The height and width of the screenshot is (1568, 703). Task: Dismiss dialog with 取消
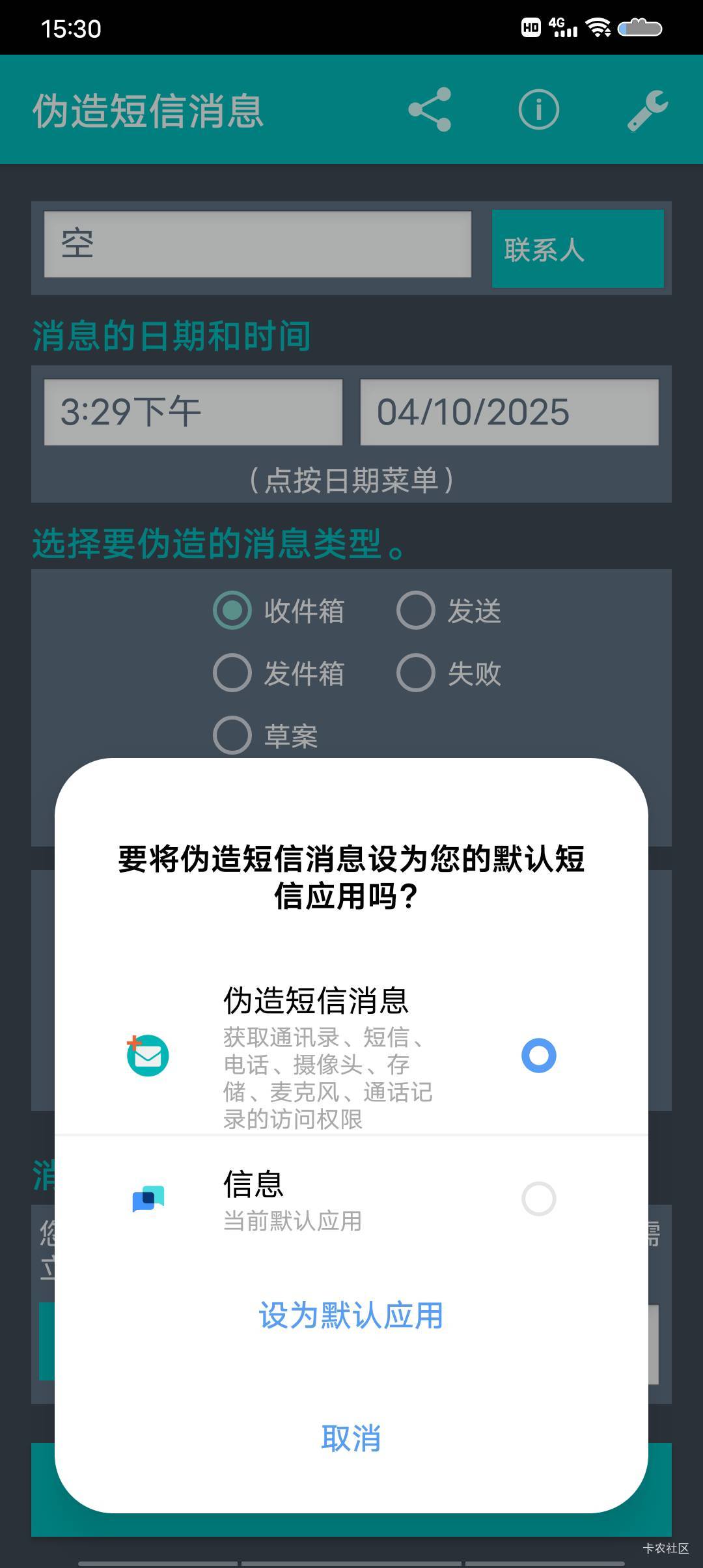click(x=351, y=1438)
